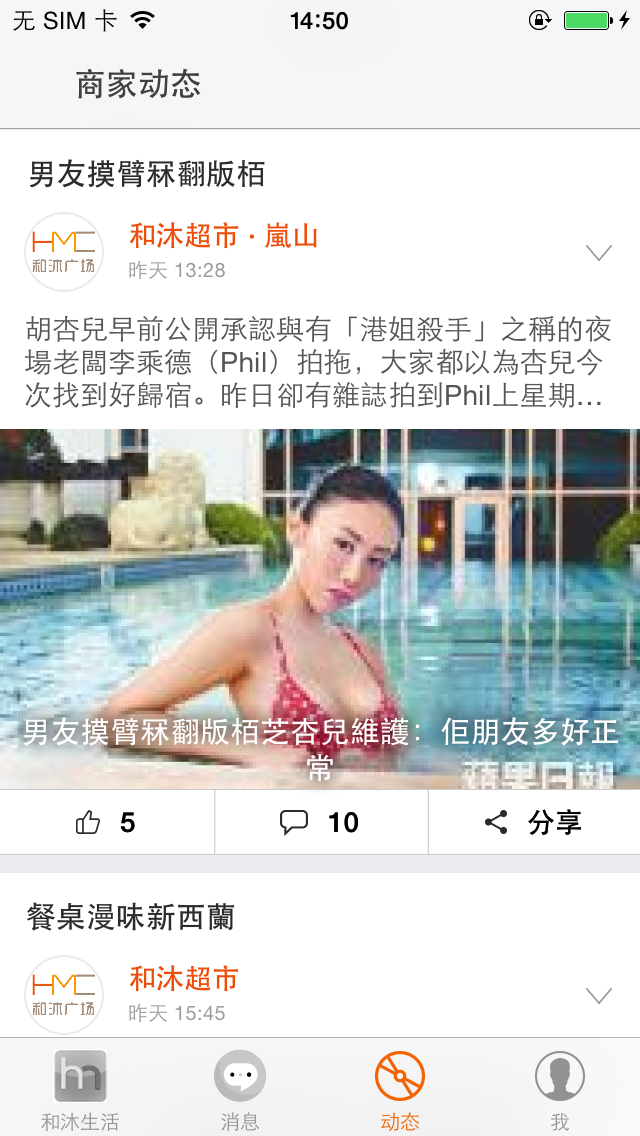Like the 男友摸臂冧翻版栢 post
Screen dimensions: 640x1136
coord(106,822)
